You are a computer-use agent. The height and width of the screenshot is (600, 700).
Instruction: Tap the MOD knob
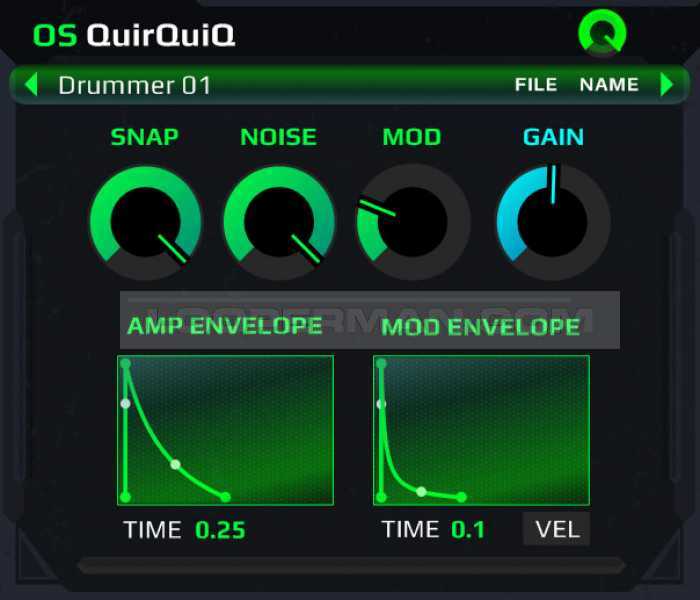click(x=413, y=221)
